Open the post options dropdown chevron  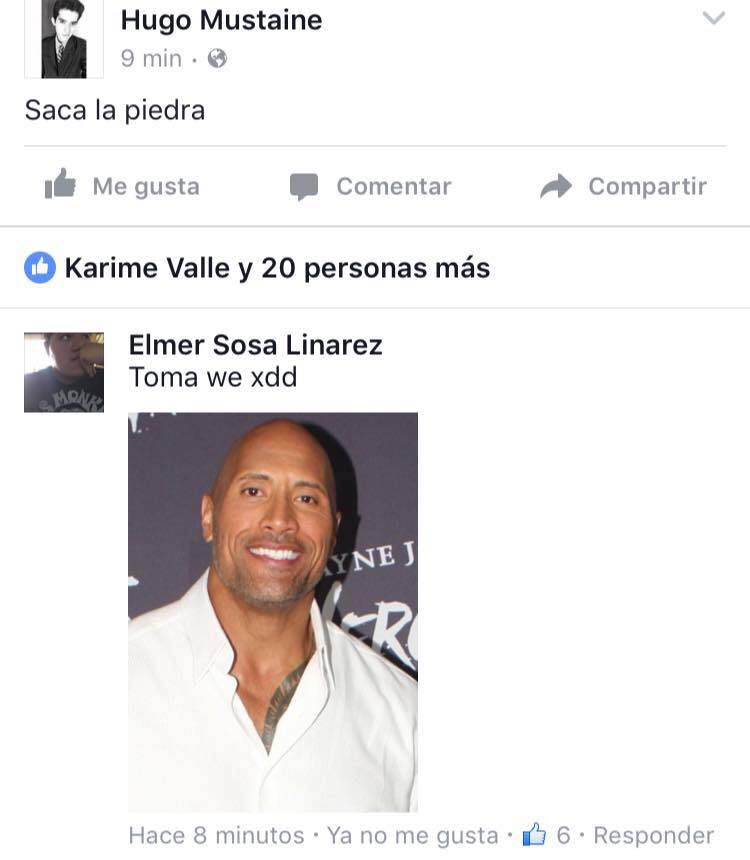click(713, 18)
